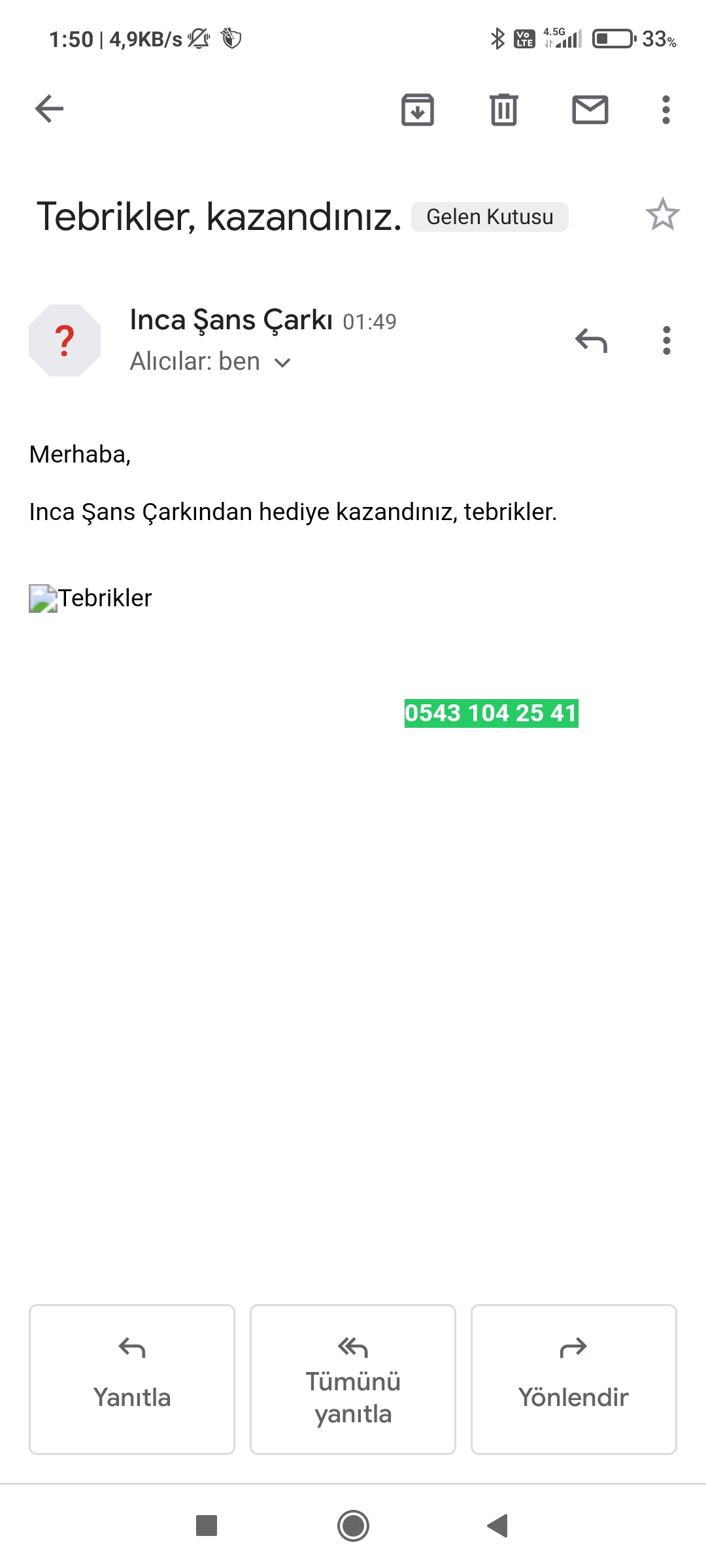The image size is (706, 1568).
Task: Open the top-bar overflow menu
Action: (665, 109)
